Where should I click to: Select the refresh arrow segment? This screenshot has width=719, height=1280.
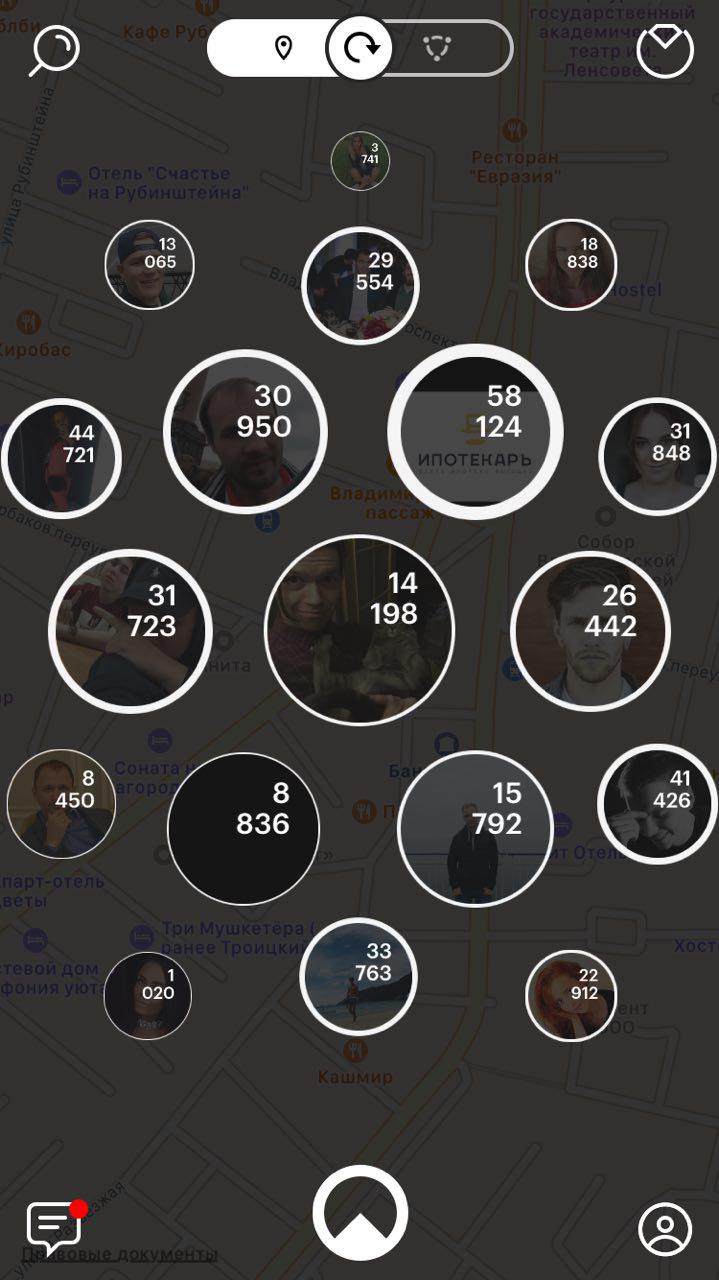[x=361, y=48]
